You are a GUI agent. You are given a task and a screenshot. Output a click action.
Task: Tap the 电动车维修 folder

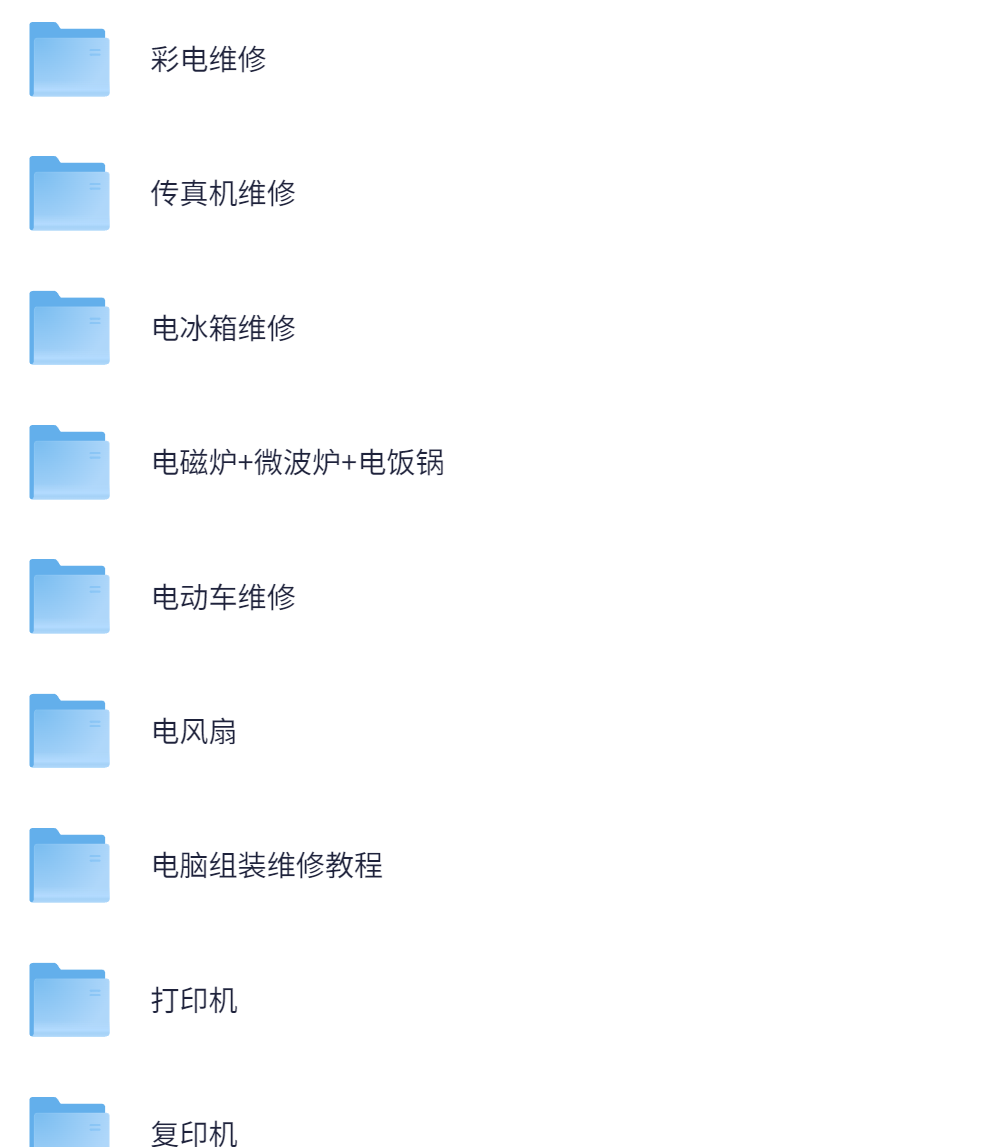coord(222,597)
